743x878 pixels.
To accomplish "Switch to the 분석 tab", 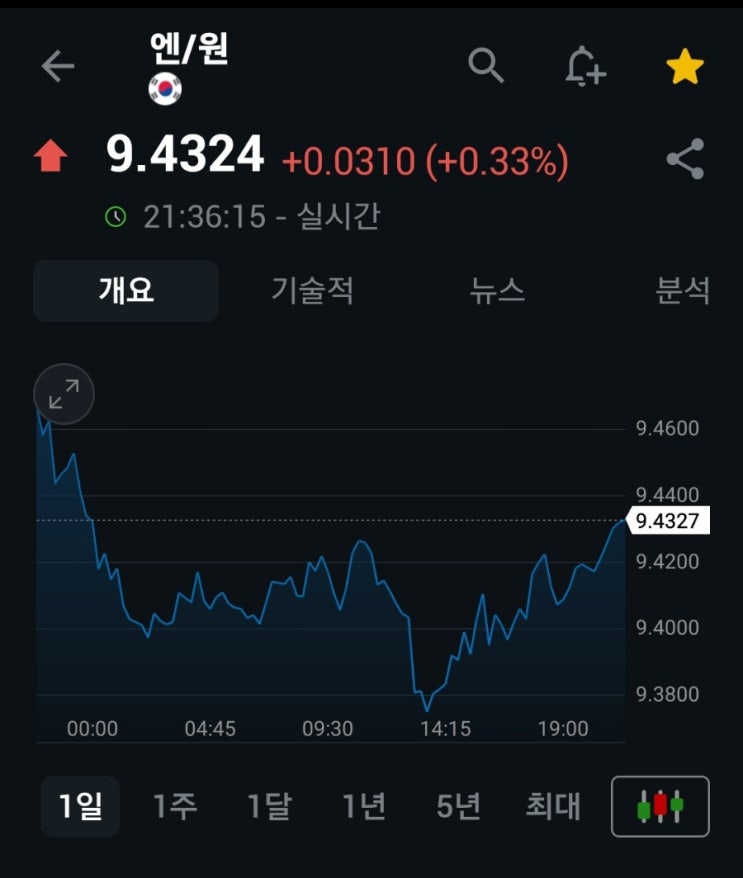I will pyautogui.click(x=683, y=291).
